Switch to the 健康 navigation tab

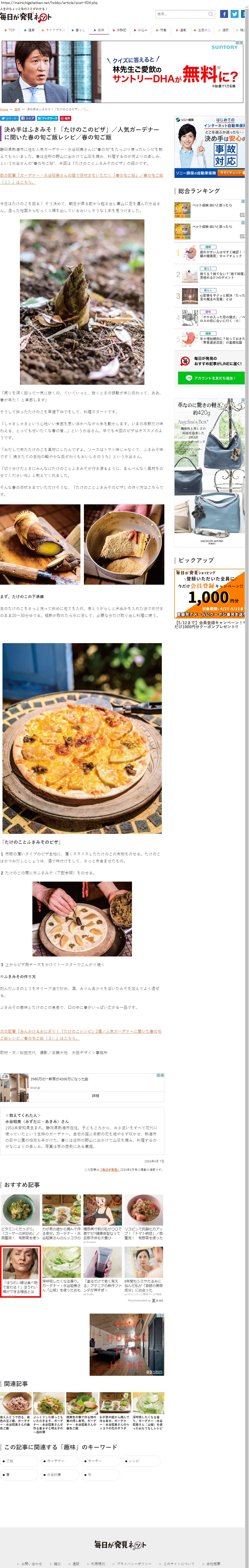tap(29, 30)
